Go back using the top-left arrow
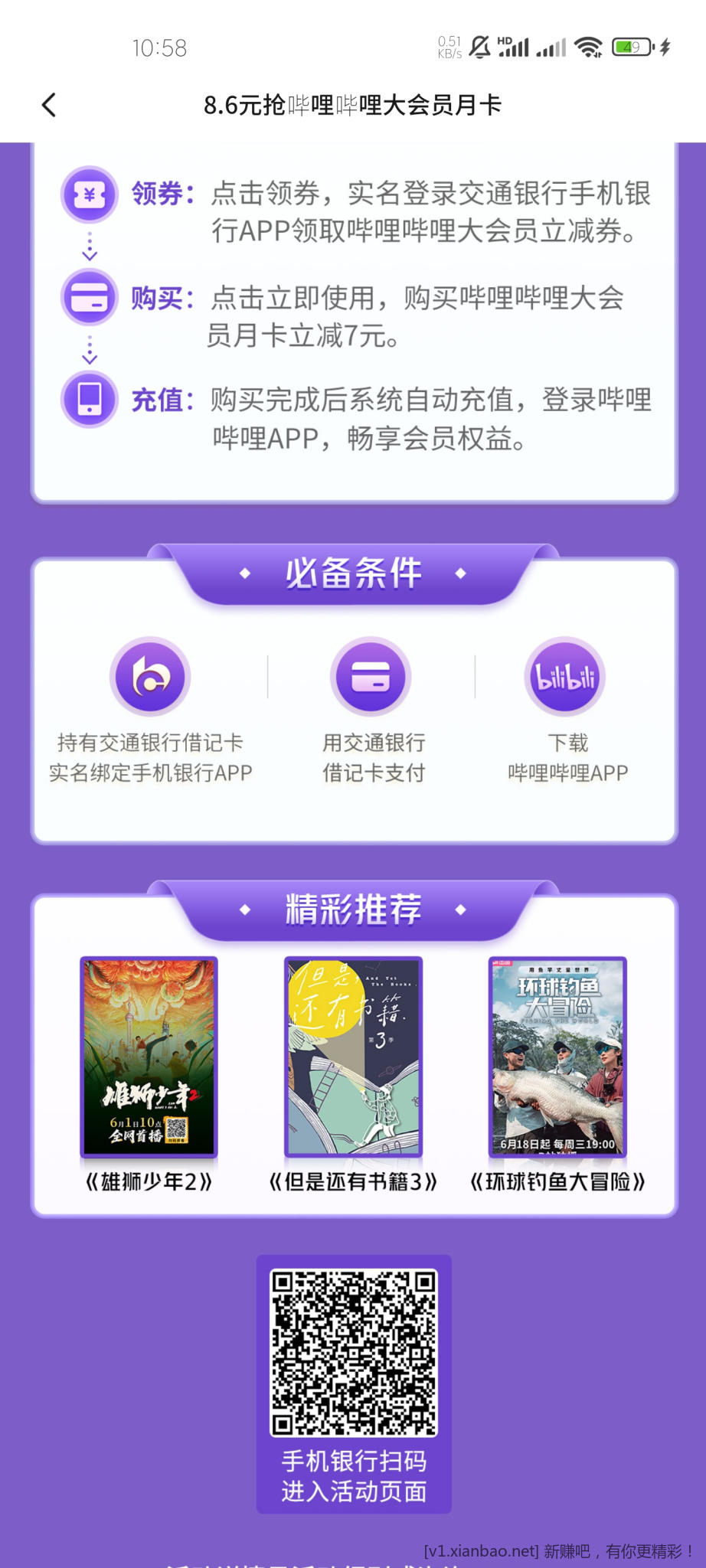706x1568 pixels. tap(49, 105)
